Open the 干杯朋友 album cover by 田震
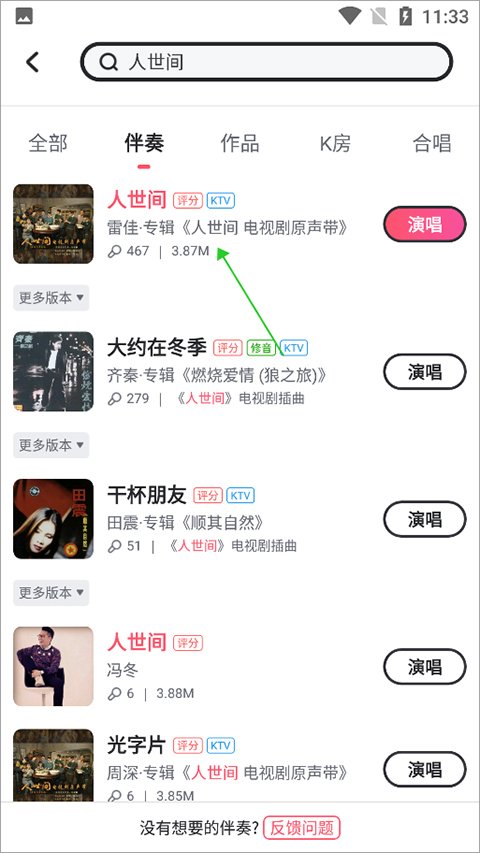 (x=53, y=519)
